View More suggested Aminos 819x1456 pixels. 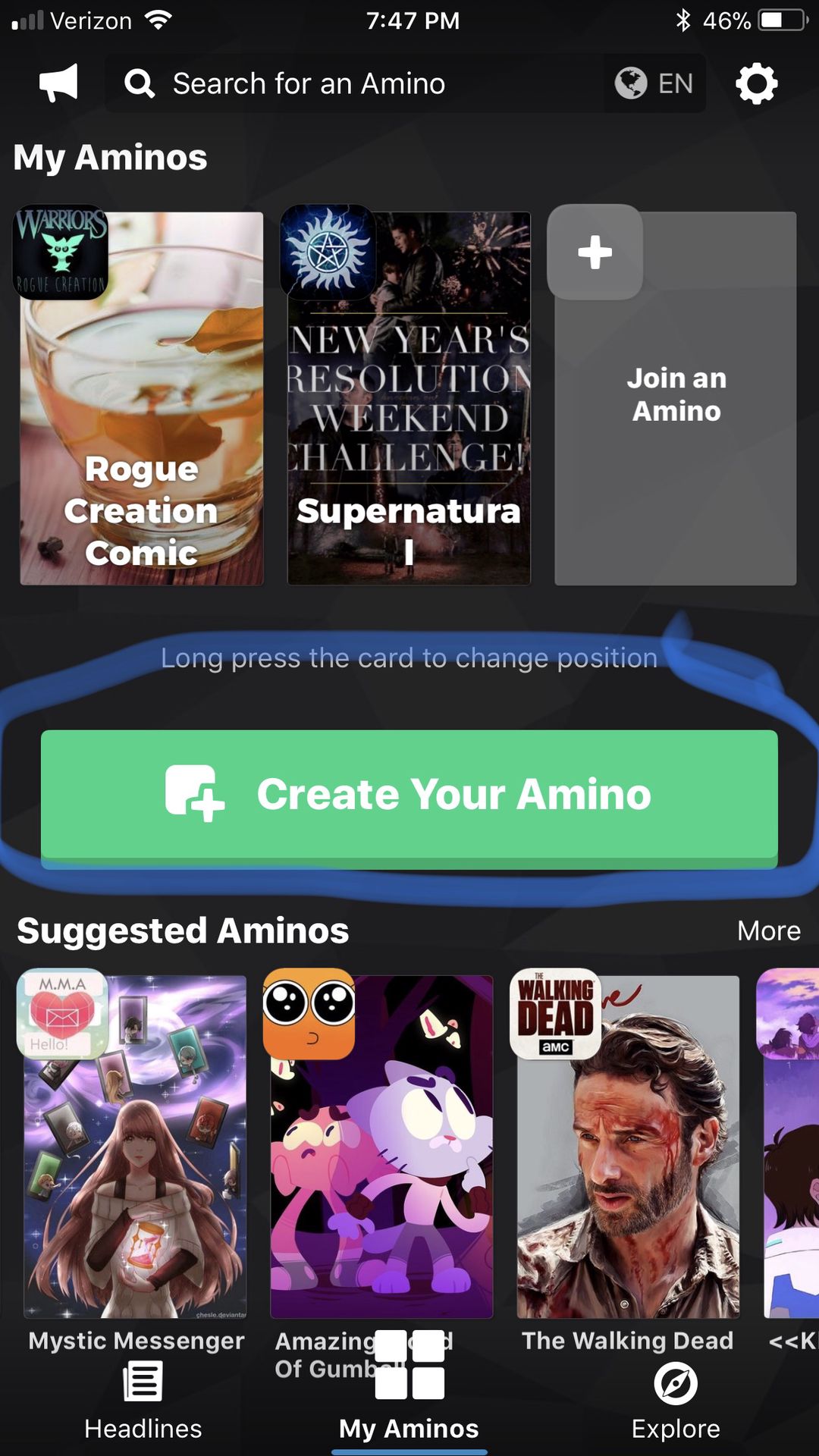pos(768,930)
